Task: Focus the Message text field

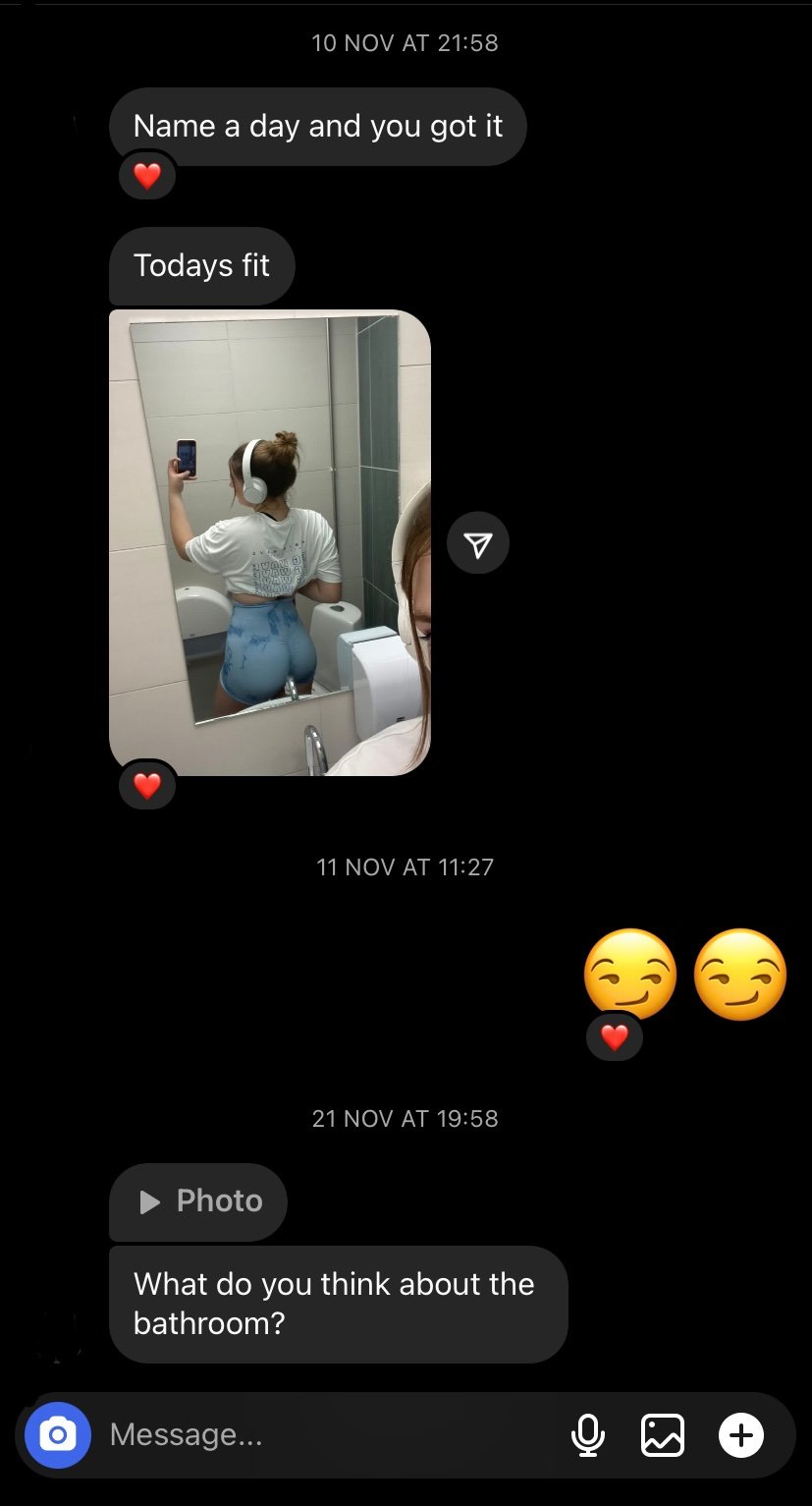Action: pos(324,1435)
